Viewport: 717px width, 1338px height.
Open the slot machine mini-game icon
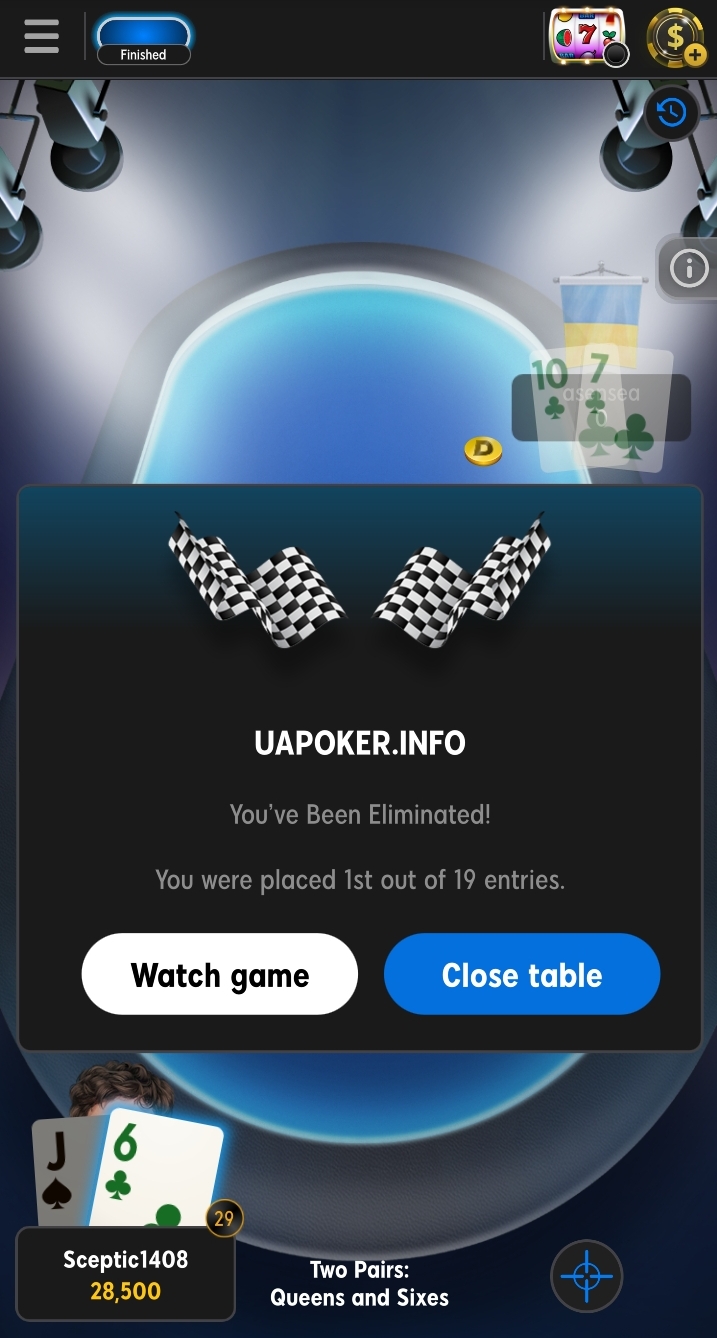coord(587,37)
